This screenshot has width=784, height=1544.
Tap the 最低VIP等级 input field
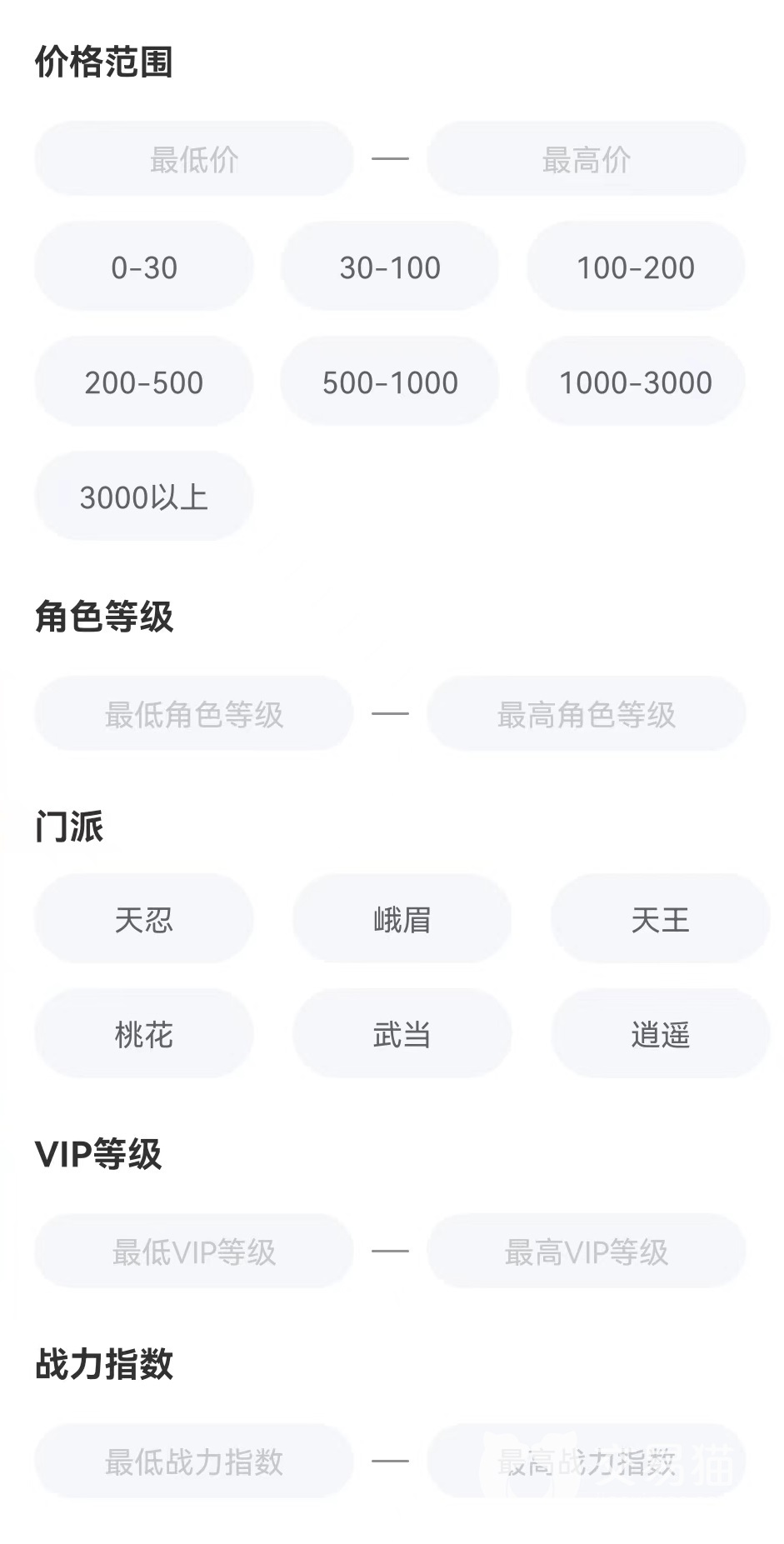point(193,1252)
